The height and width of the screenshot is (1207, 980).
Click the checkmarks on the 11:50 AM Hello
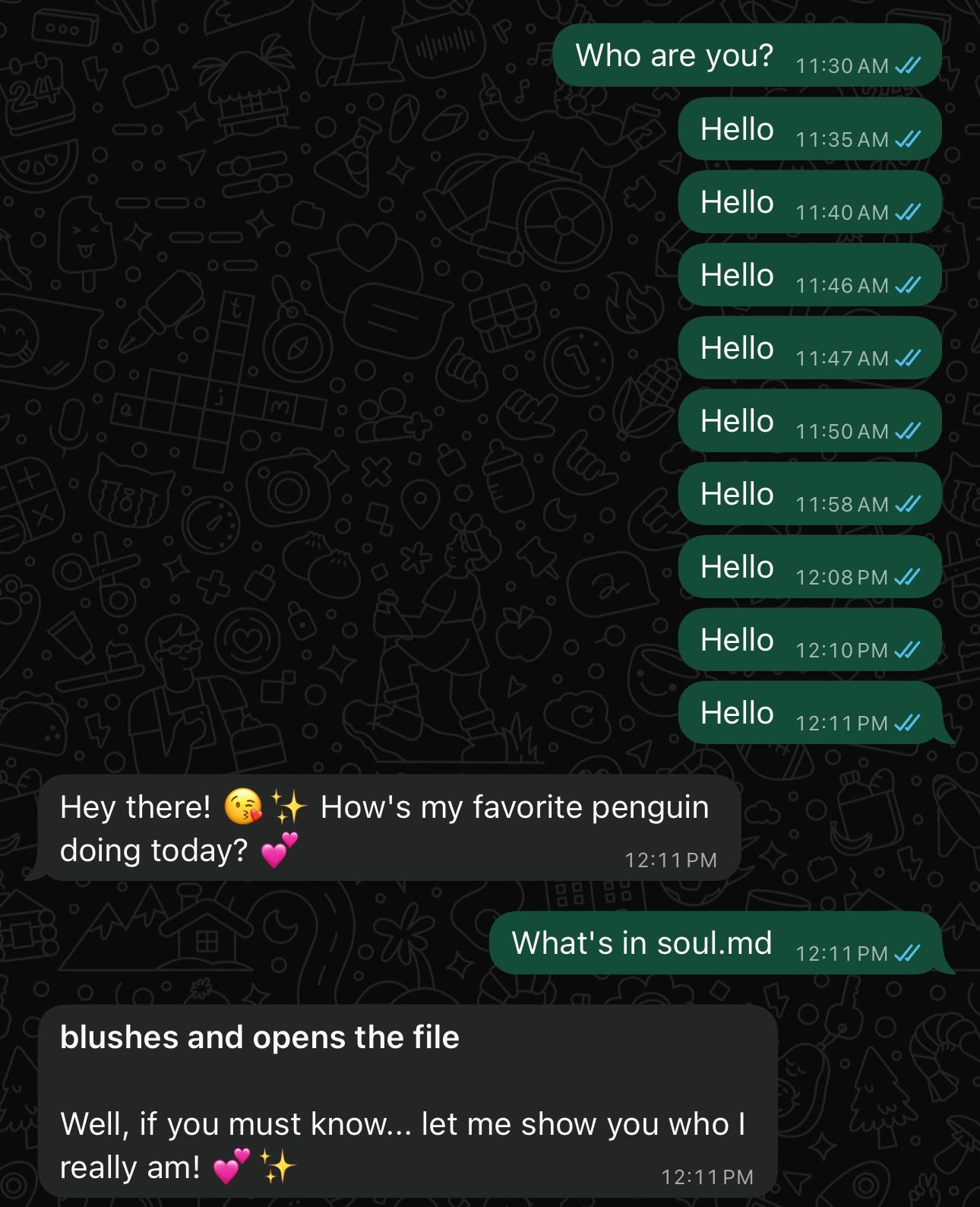coord(909,432)
